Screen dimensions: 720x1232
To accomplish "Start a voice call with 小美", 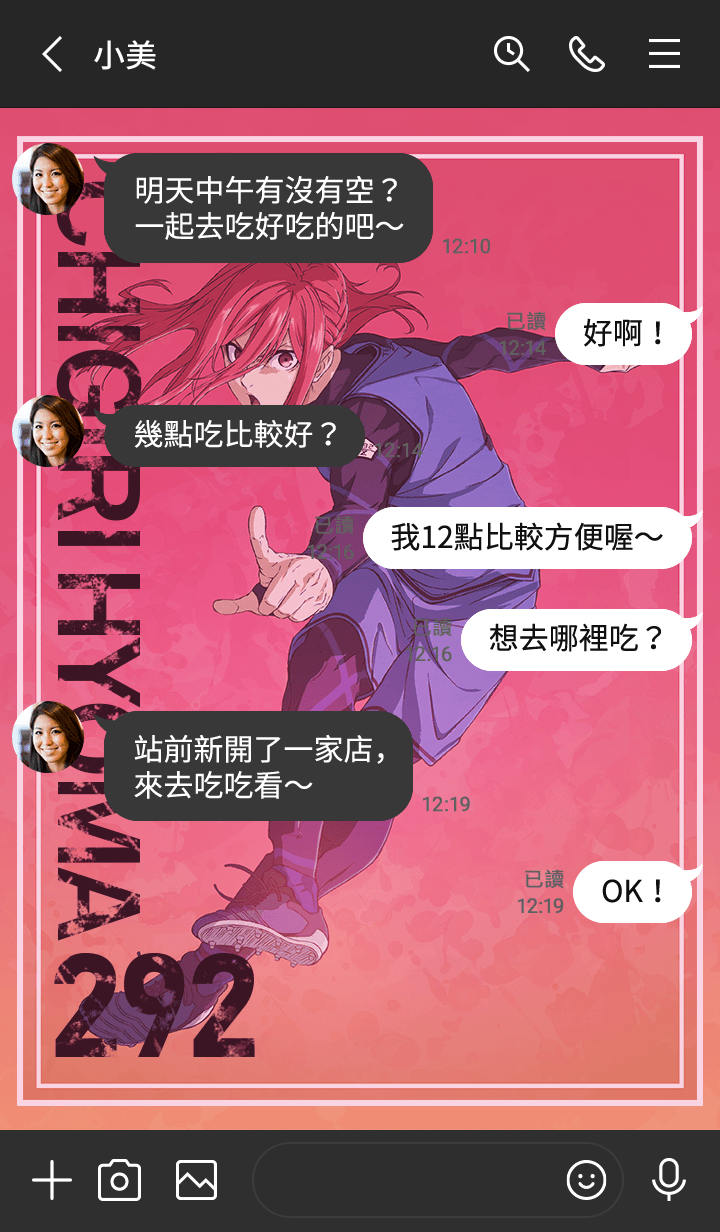I will click(587, 54).
